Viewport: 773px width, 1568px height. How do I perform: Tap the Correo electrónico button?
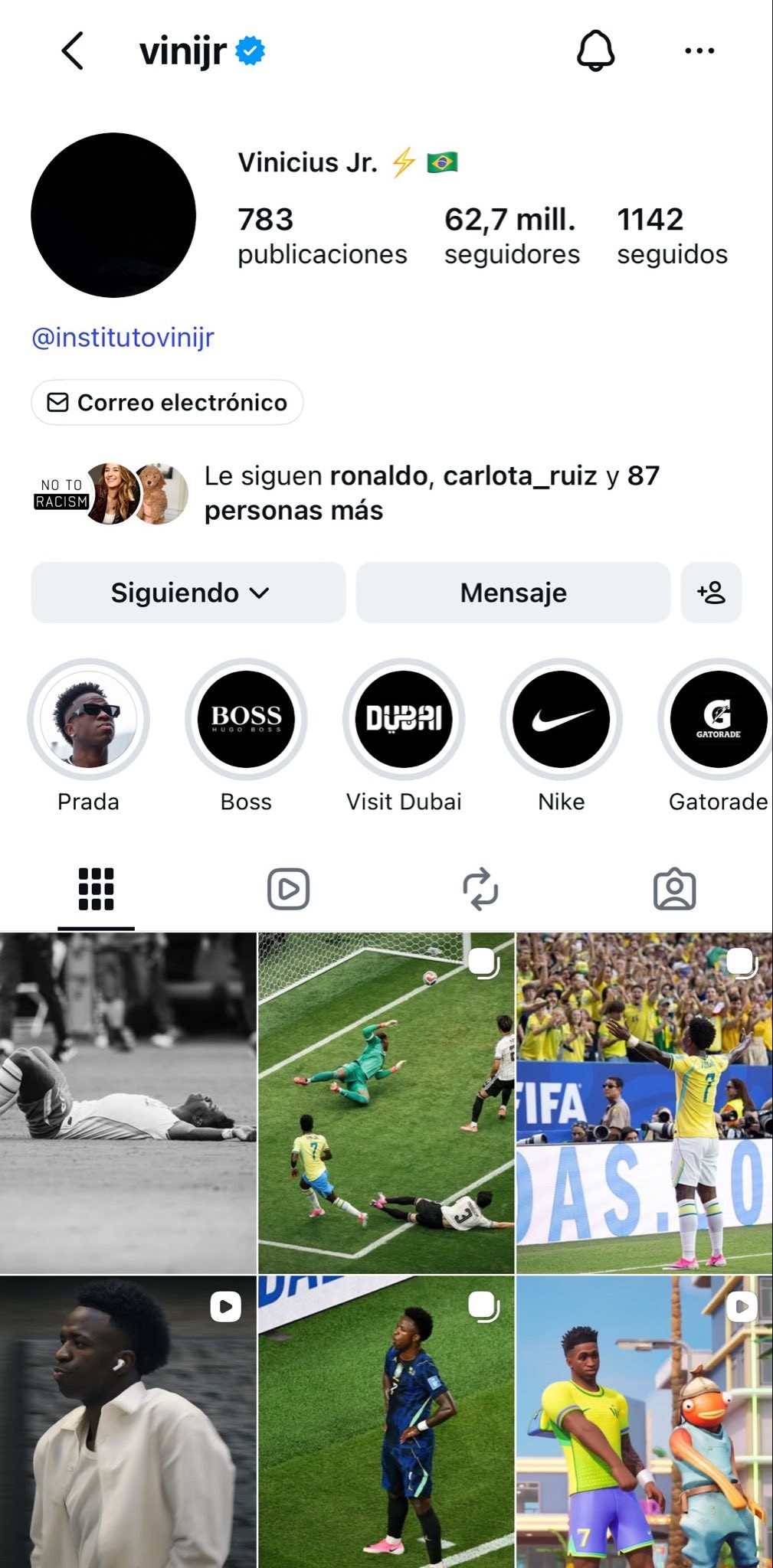click(167, 402)
